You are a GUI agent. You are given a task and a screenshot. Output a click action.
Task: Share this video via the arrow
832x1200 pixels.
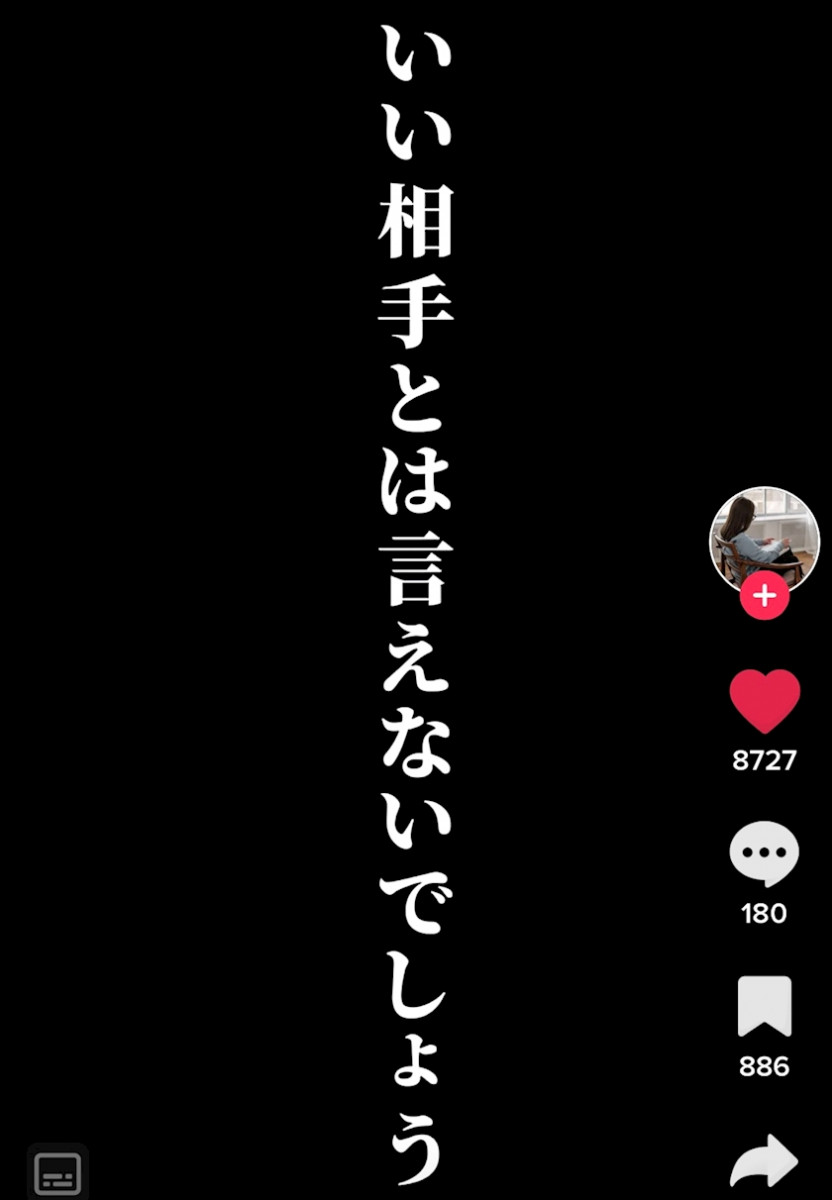point(764,1163)
